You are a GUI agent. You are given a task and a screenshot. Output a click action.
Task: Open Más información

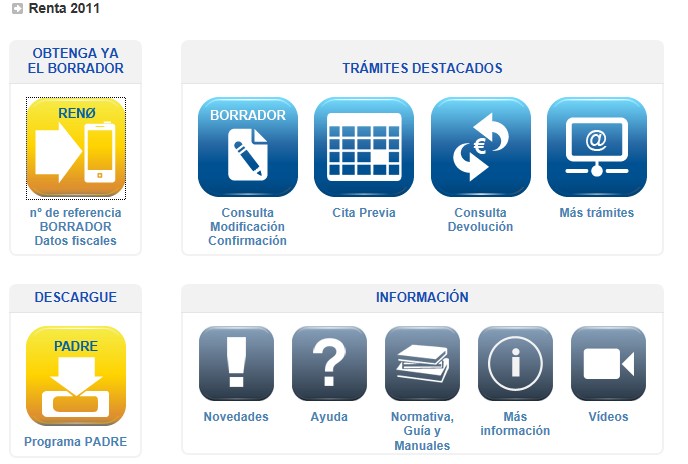point(515,364)
